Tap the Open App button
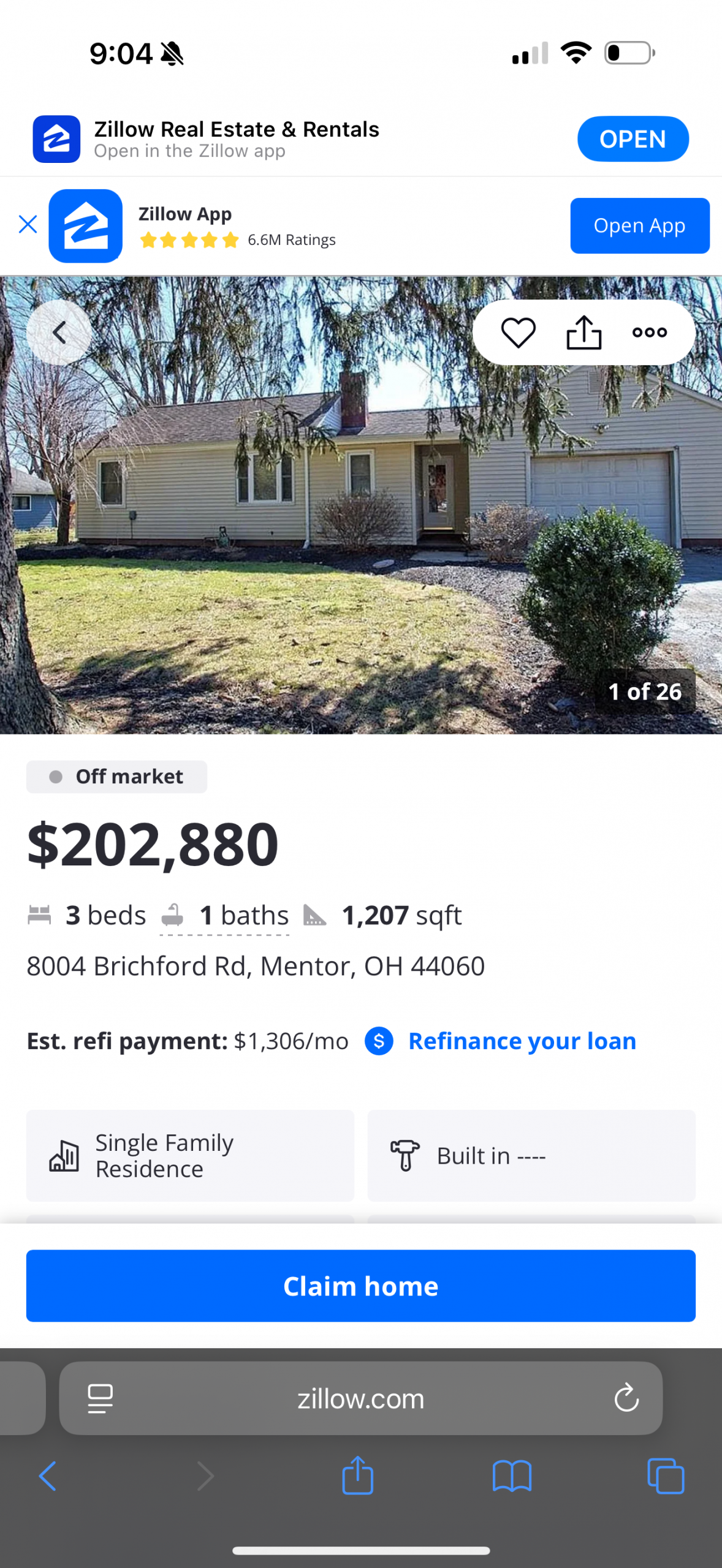This screenshot has height=1568, width=722. [x=639, y=225]
